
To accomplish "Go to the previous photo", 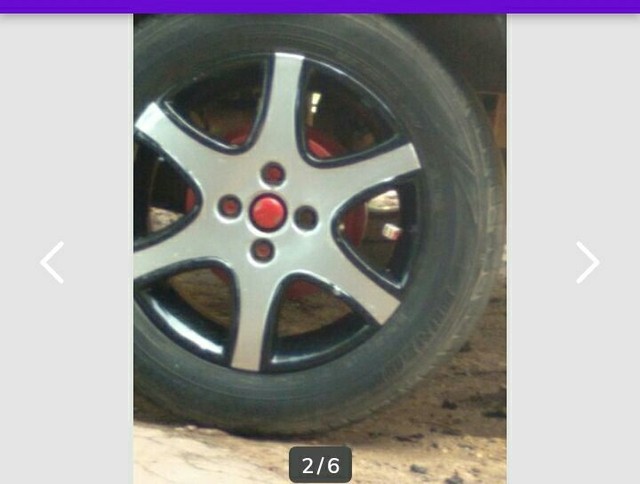I will pos(52,262).
